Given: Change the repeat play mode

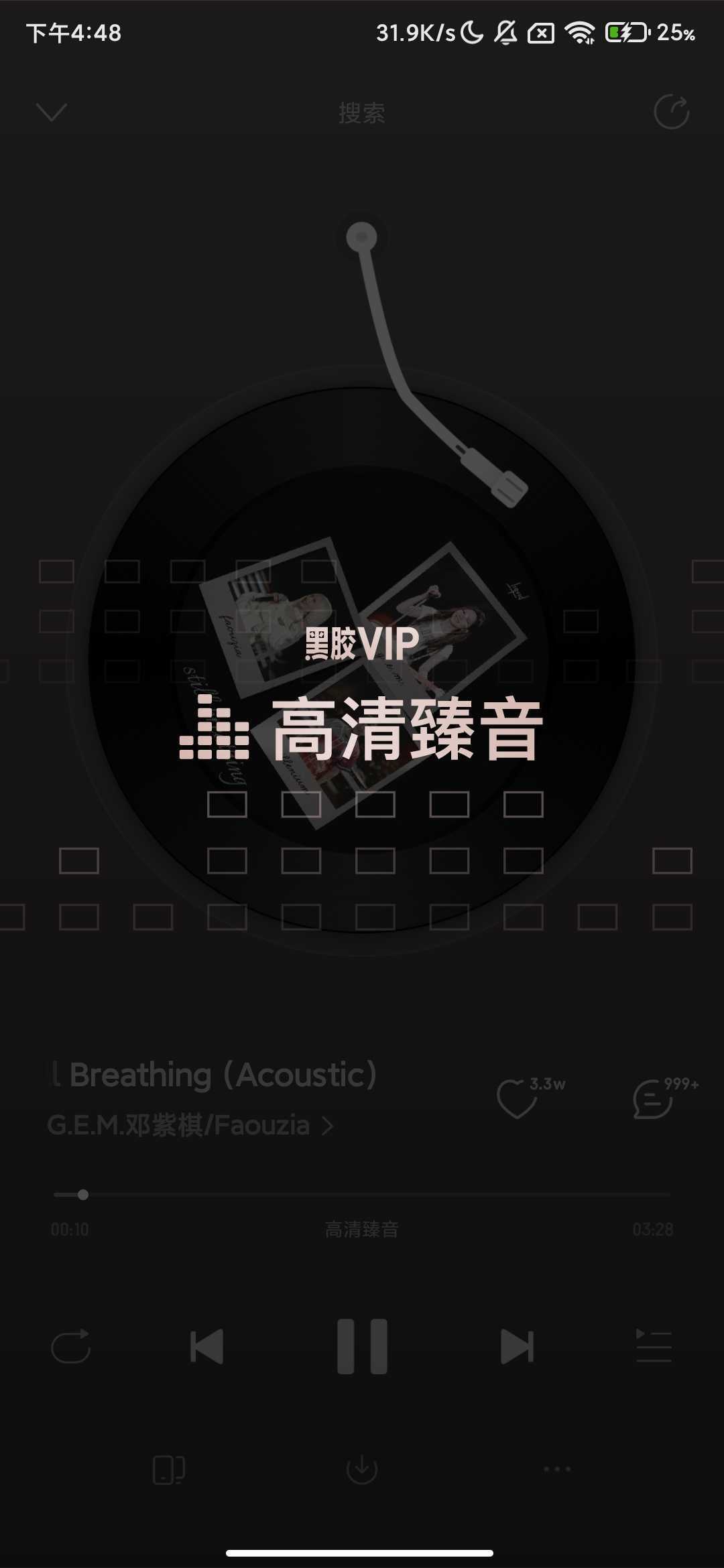Looking at the screenshot, I should tap(70, 1346).
